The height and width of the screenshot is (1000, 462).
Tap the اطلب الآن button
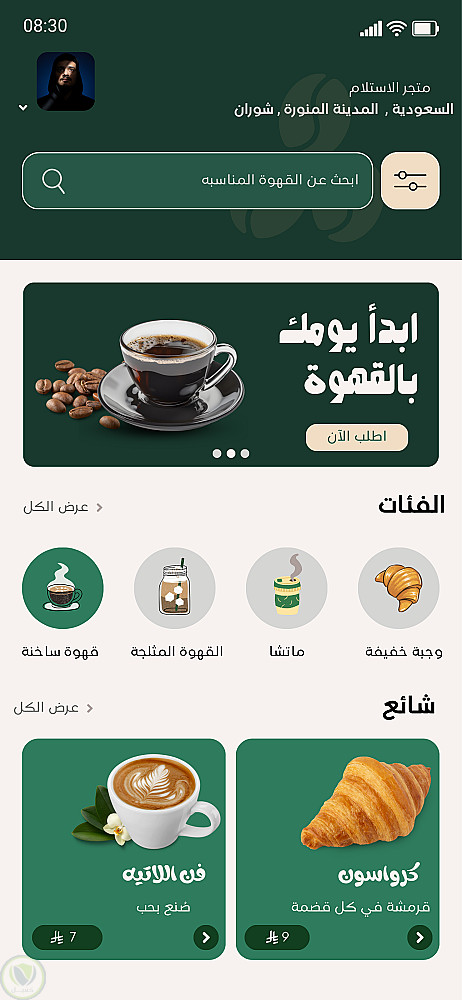pos(357,438)
